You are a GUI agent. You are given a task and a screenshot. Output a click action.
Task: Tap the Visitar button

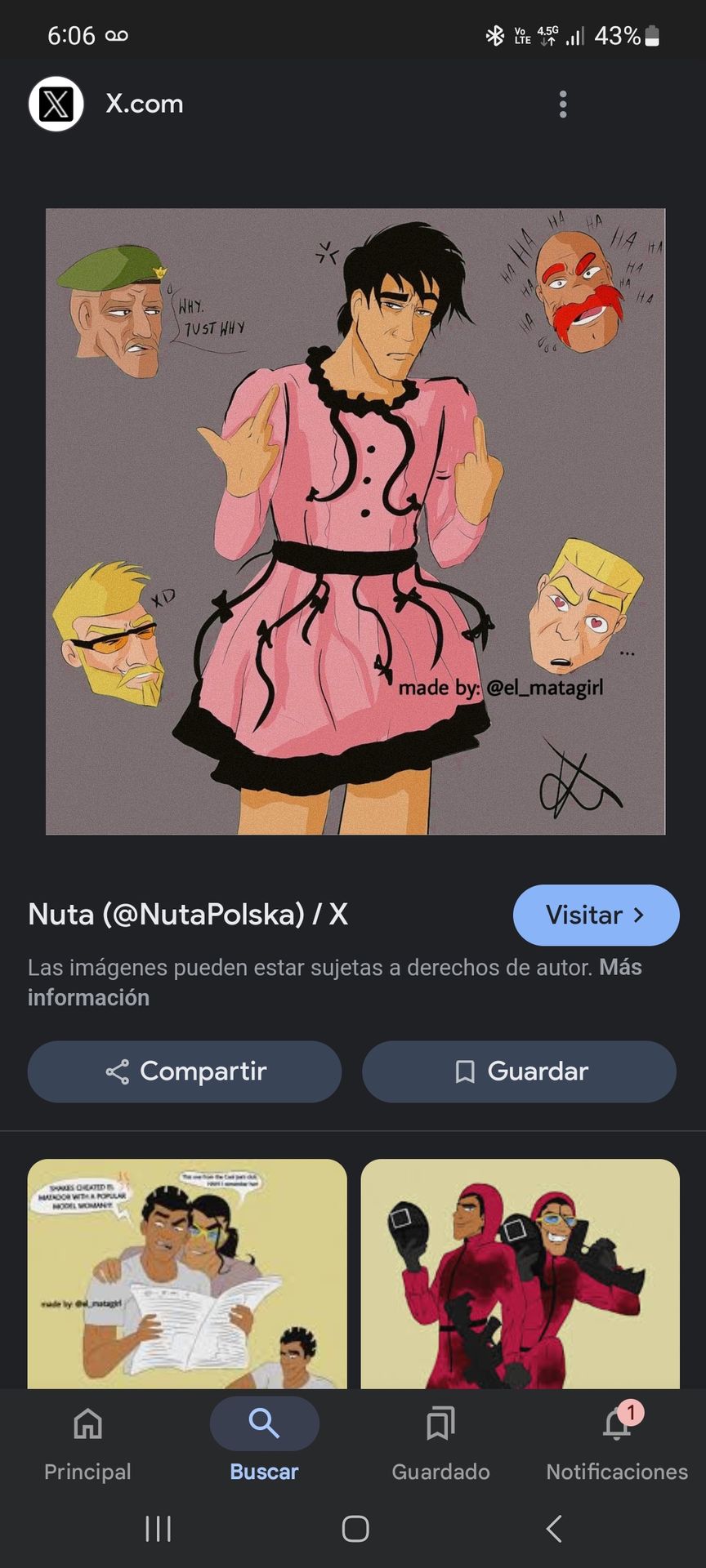coord(596,915)
